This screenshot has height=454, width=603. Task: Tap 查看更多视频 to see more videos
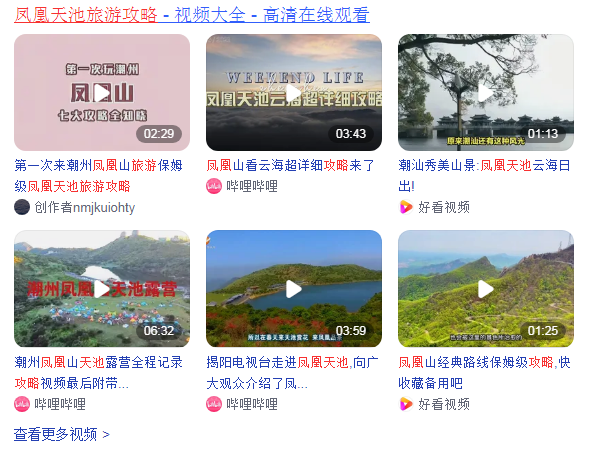tap(61, 434)
